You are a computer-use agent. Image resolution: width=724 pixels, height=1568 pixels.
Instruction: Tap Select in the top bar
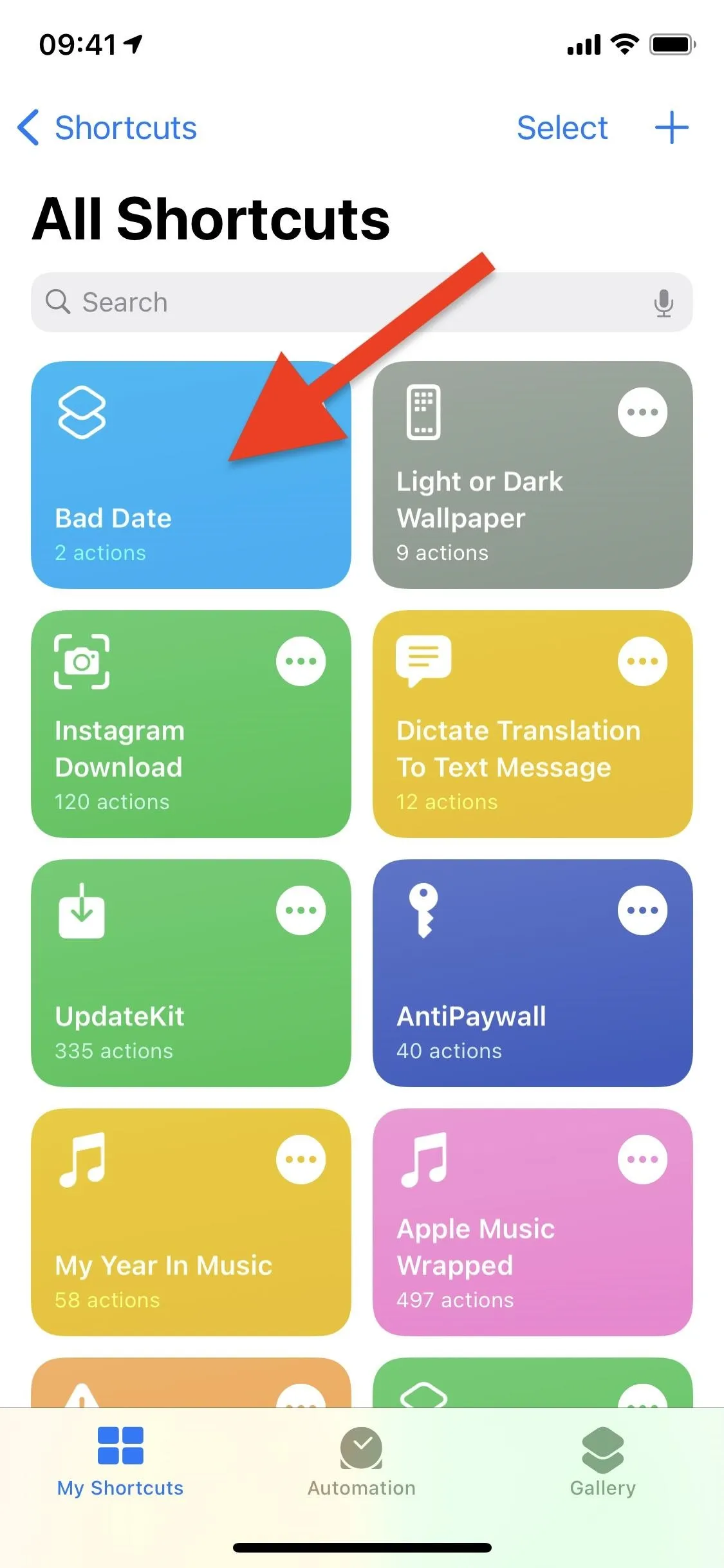coord(562,127)
